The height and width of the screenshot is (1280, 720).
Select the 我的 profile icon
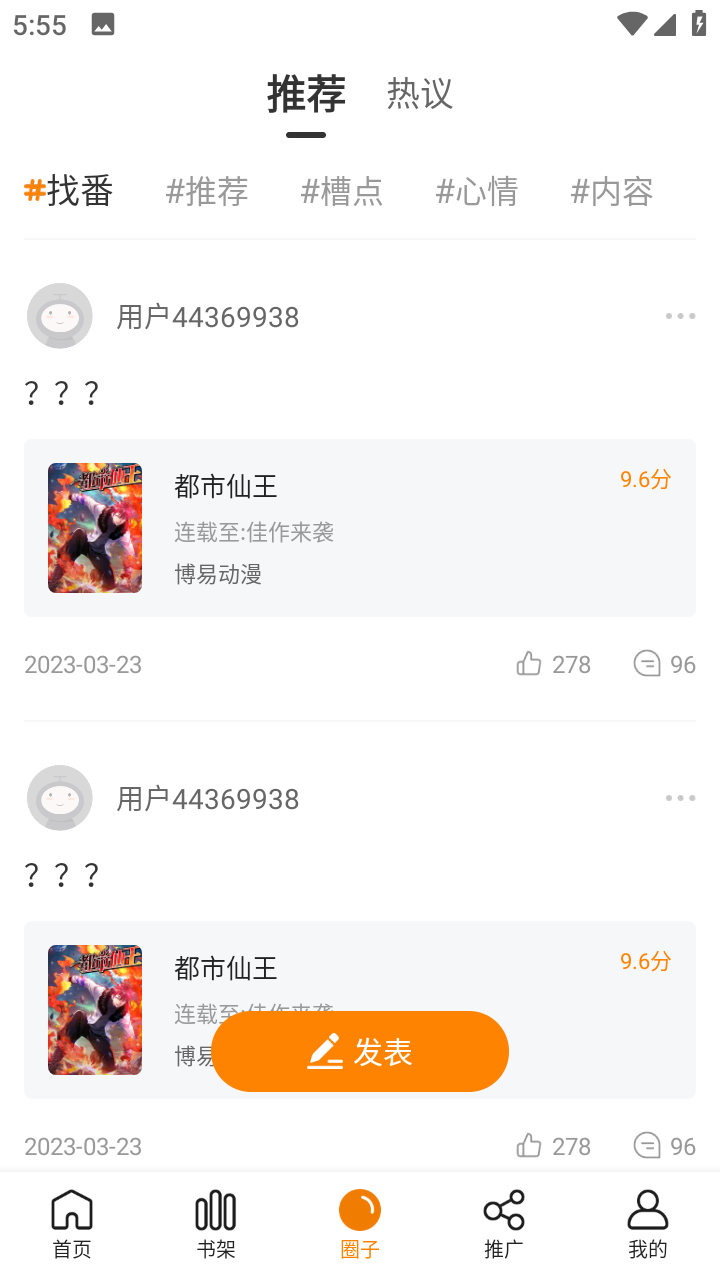(647, 1209)
